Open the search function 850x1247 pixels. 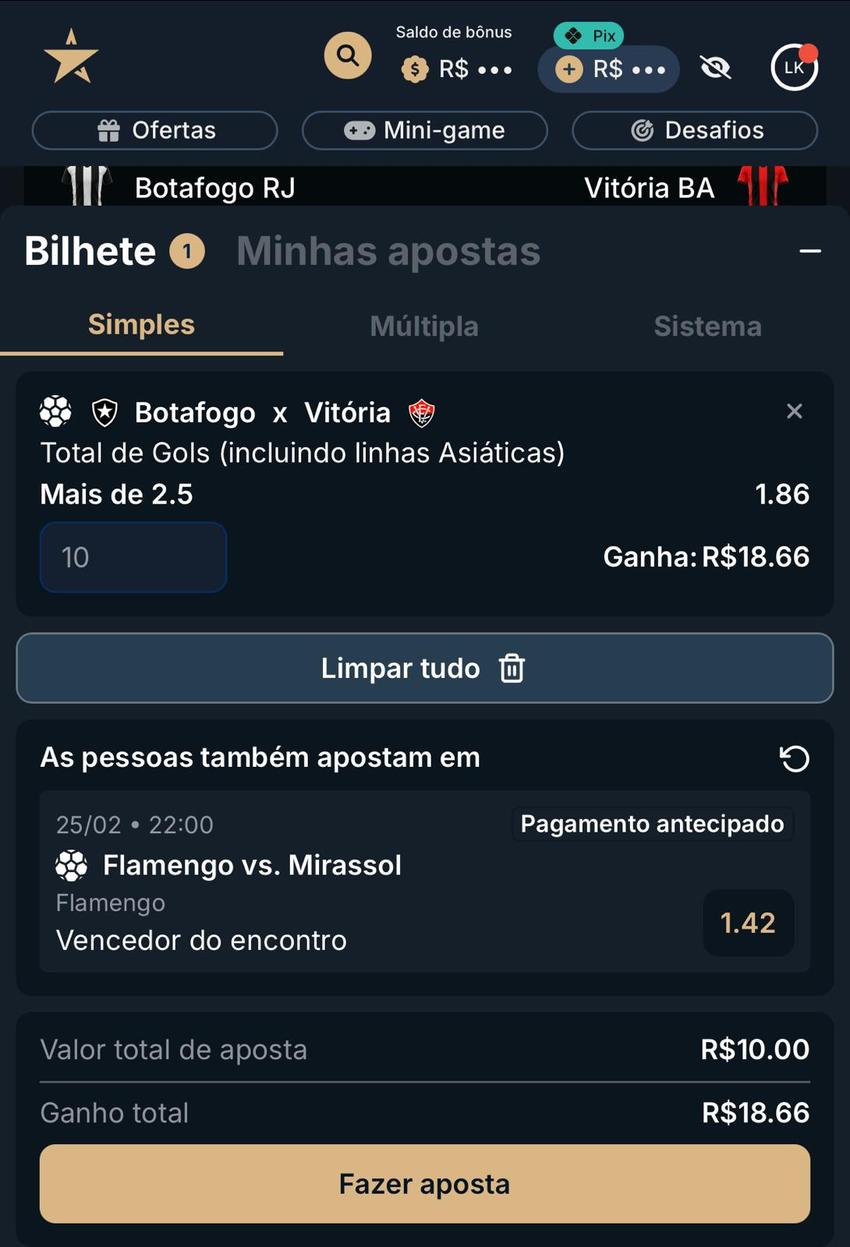pyautogui.click(x=348, y=55)
